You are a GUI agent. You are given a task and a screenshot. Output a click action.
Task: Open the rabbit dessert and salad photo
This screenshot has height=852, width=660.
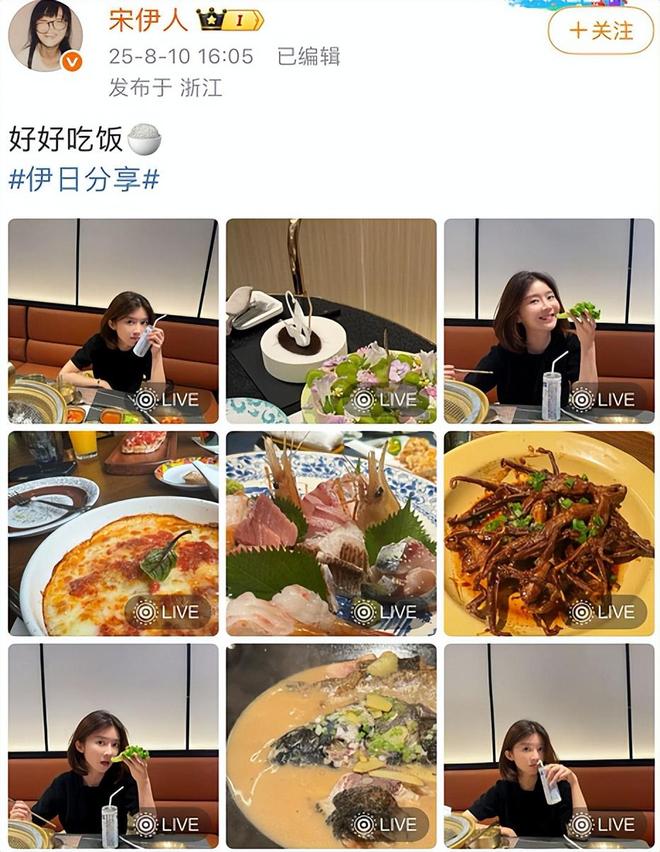click(x=331, y=320)
